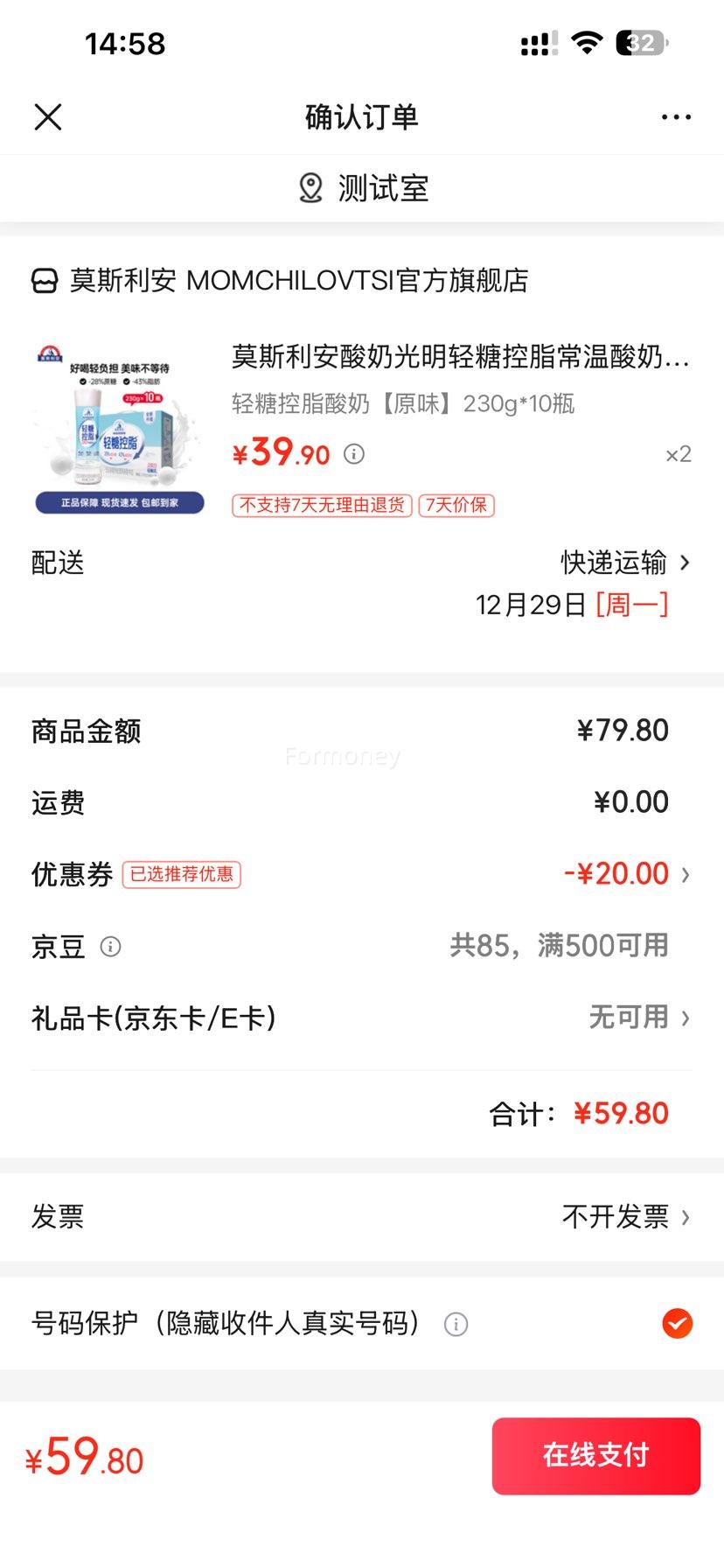Expand the 配送 delivery options via its chevron
The image size is (724, 1568).
click(685, 563)
